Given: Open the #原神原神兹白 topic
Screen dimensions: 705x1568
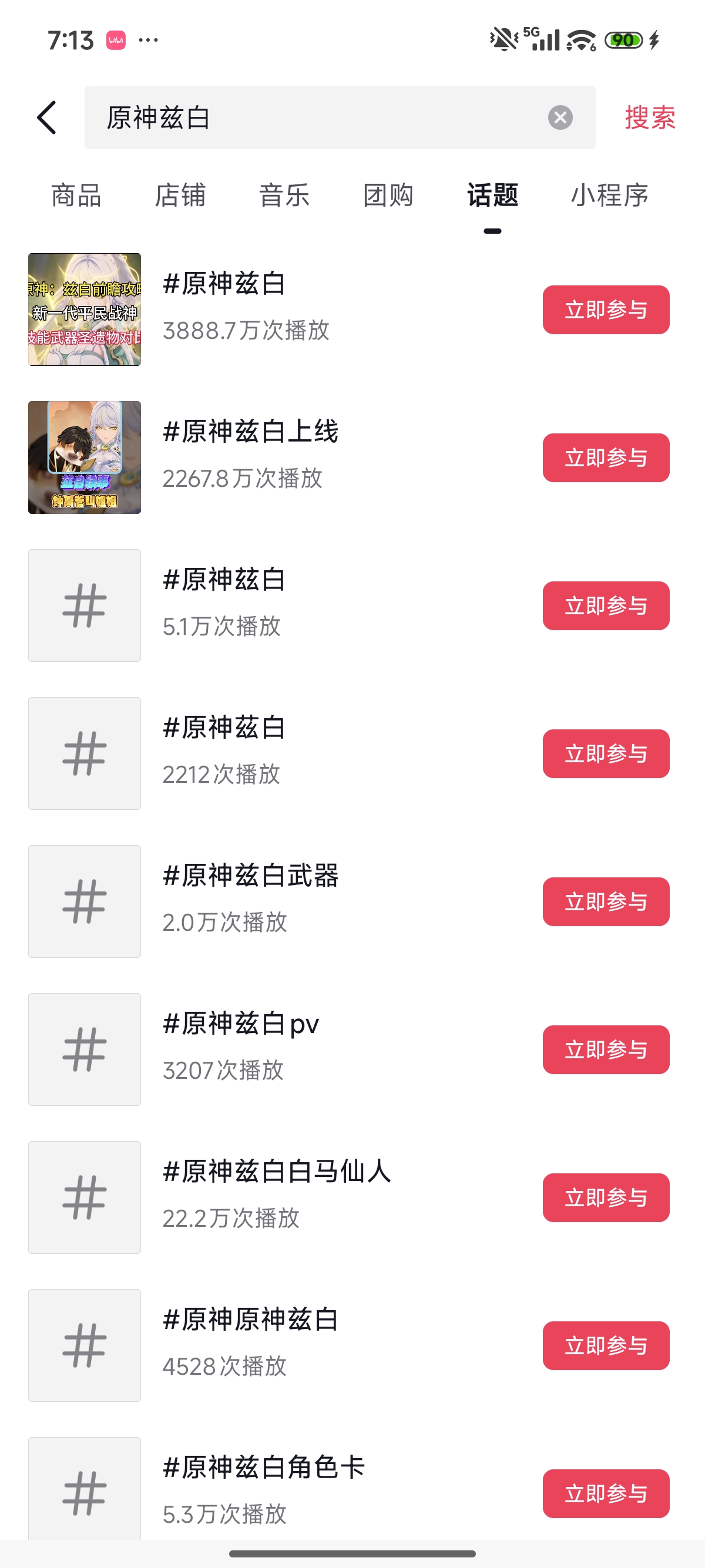Looking at the screenshot, I should 250,1320.
